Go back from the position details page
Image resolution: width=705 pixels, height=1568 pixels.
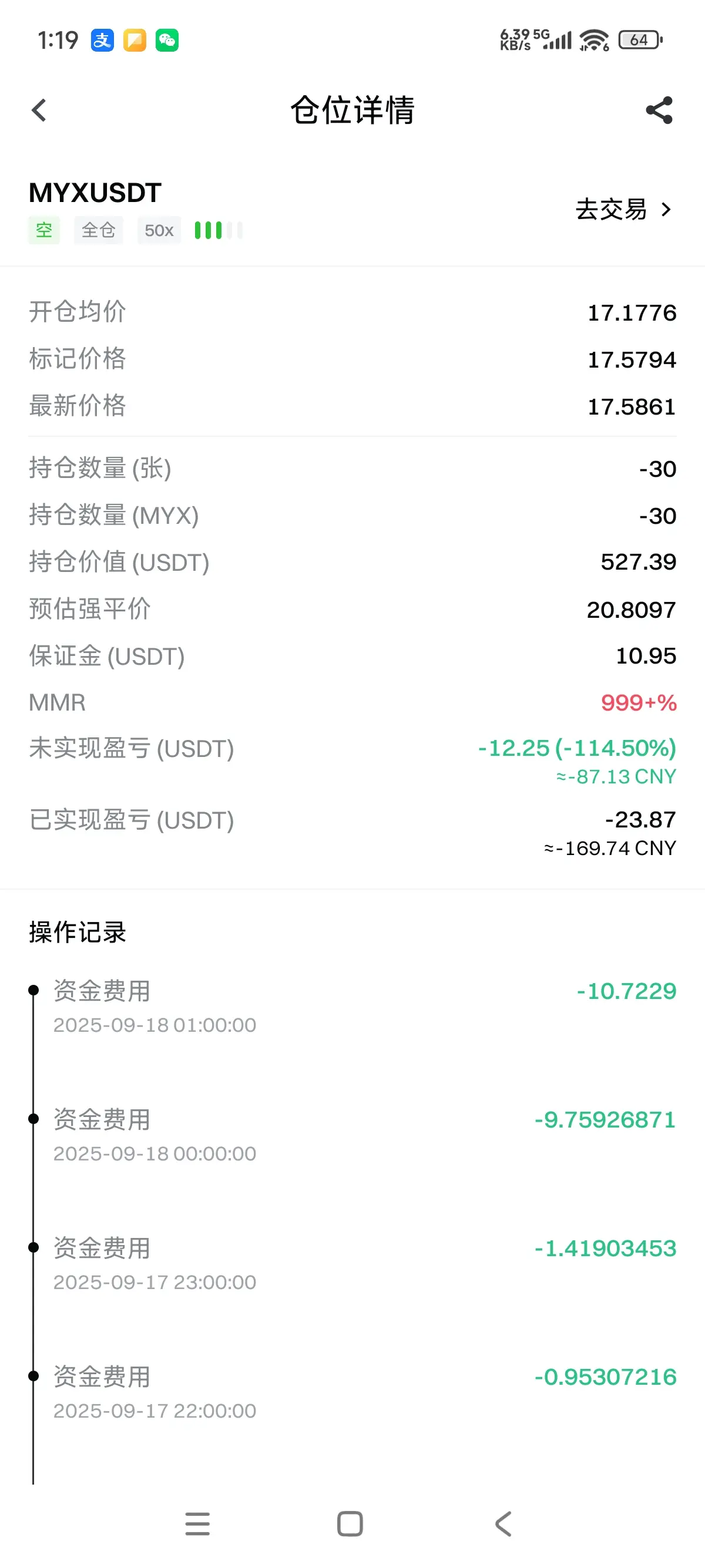pos(39,111)
